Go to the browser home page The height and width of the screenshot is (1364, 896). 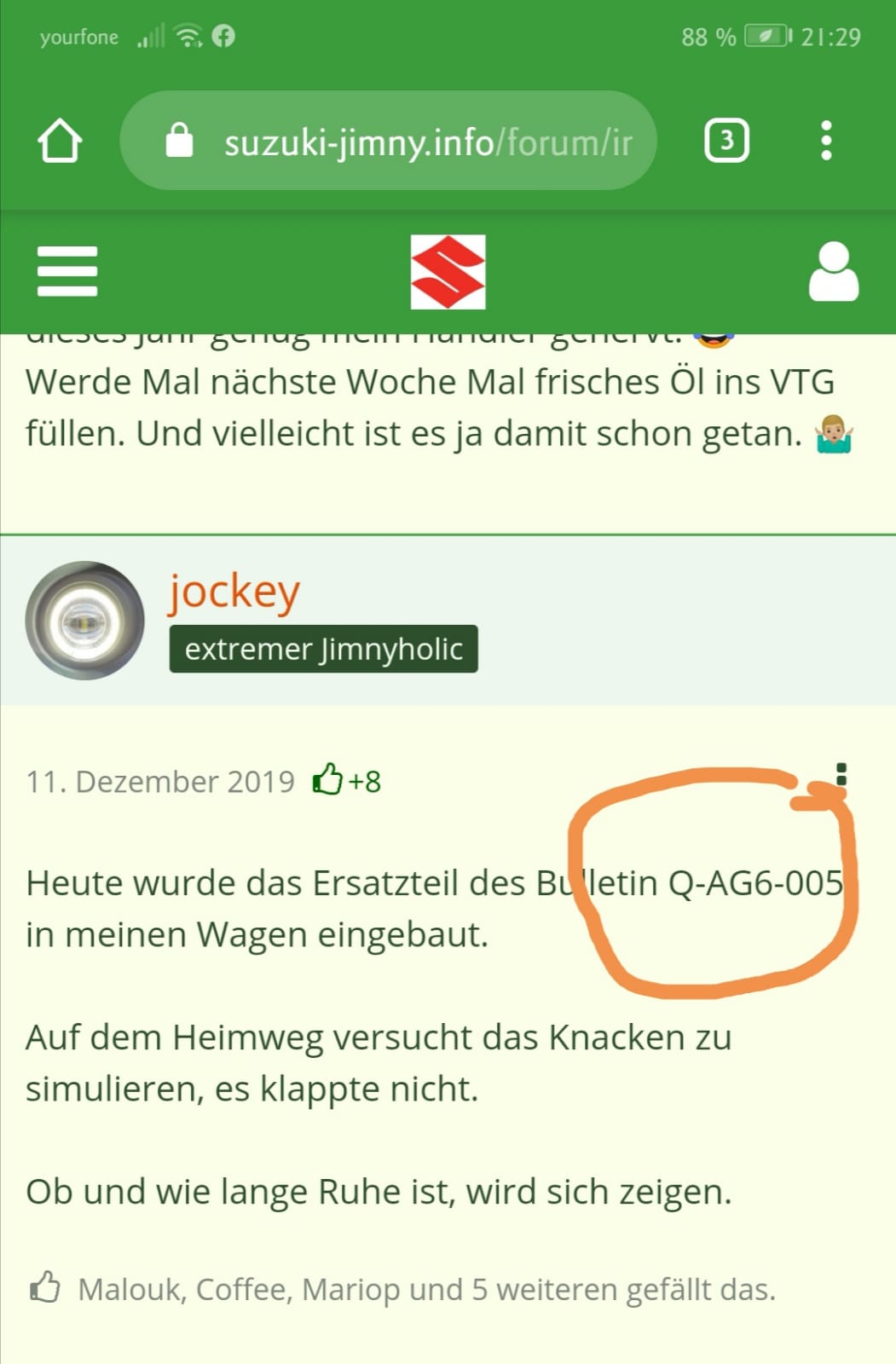tap(59, 141)
